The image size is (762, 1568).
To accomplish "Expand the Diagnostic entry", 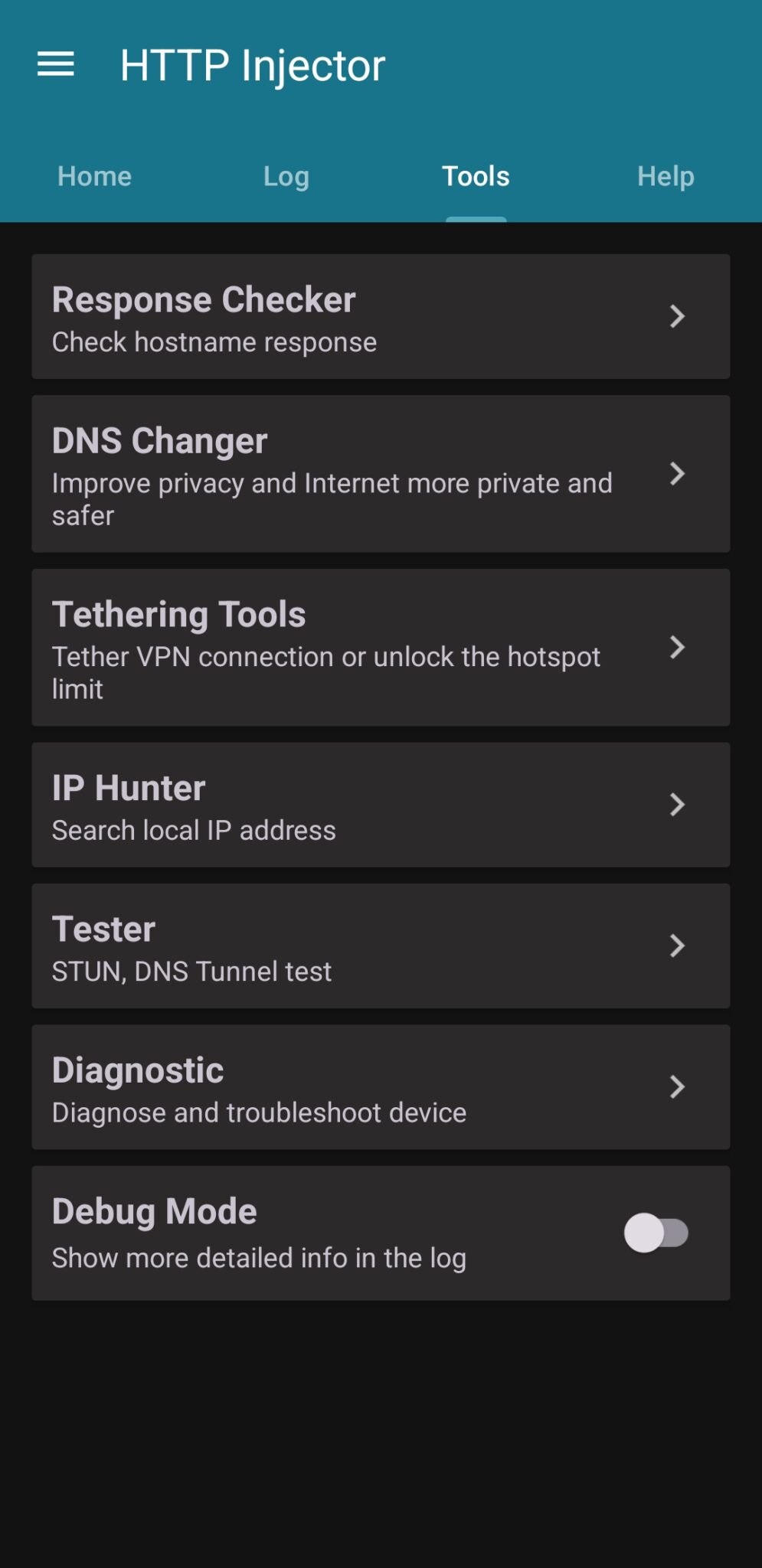I will (381, 1086).
